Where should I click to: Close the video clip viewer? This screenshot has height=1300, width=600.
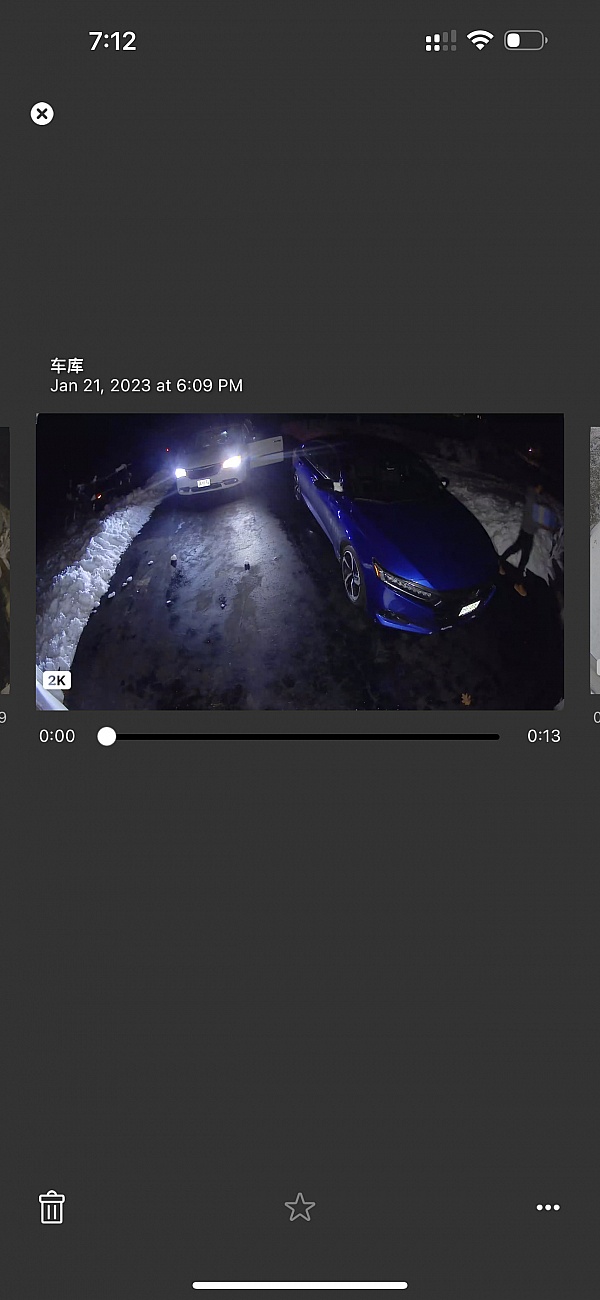[x=42, y=114]
